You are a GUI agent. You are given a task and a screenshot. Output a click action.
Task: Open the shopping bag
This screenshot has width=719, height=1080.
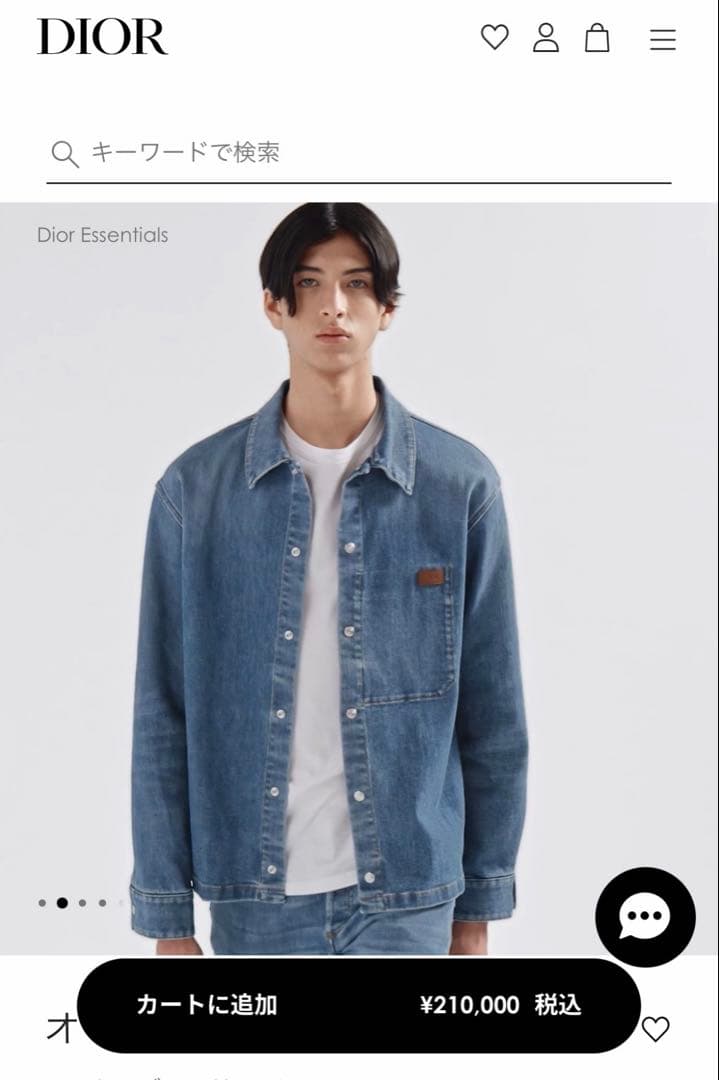tap(597, 38)
